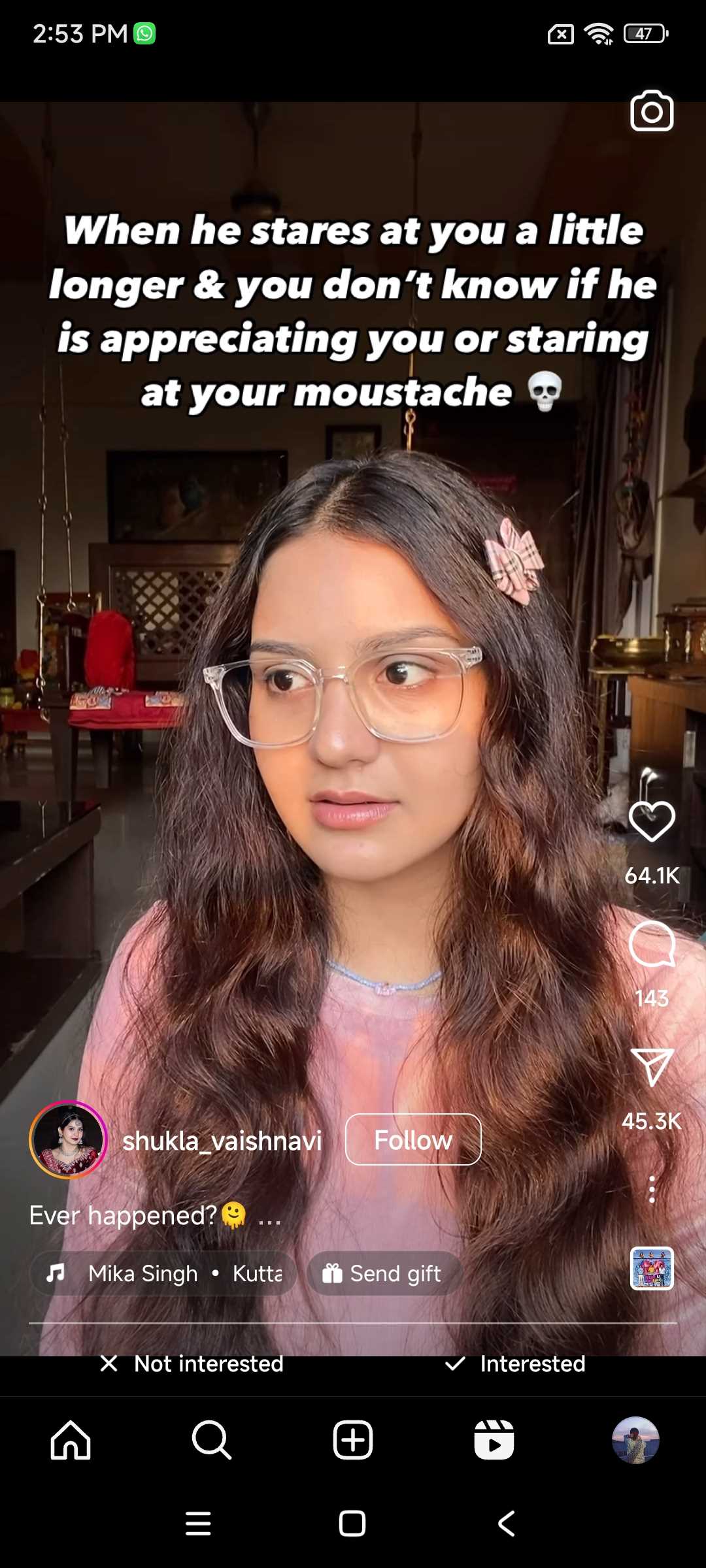Tap the Send gift chip
Viewport: 706px width, 1568px height.
pyautogui.click(x=384, y=1273)
